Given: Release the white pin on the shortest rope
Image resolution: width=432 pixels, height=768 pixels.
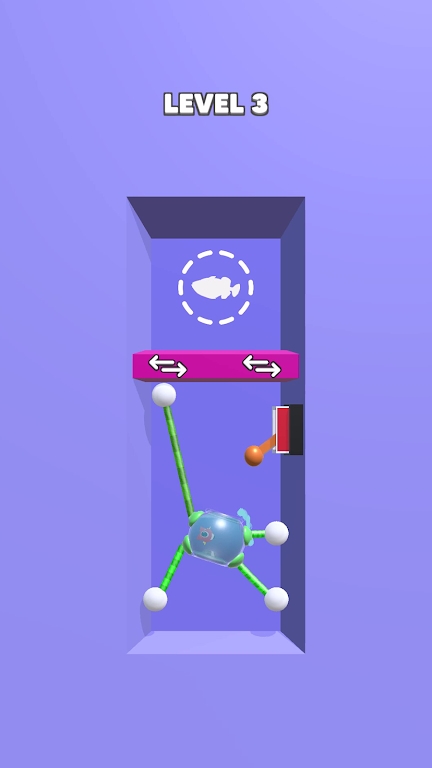Looking at the screenshot, I should tap(277, 533).
